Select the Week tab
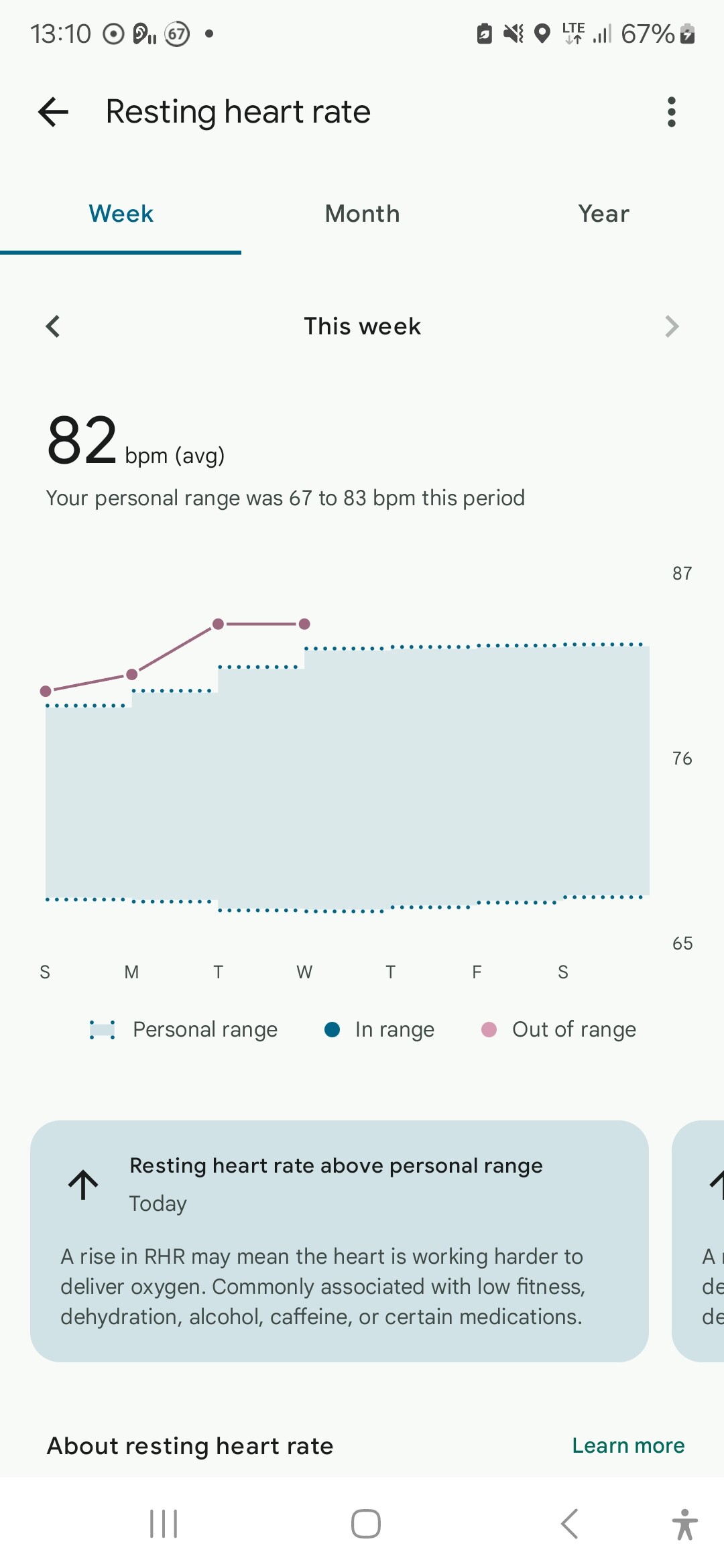The height and width of the screenshot is (1568, 724). tap(121, 214)
